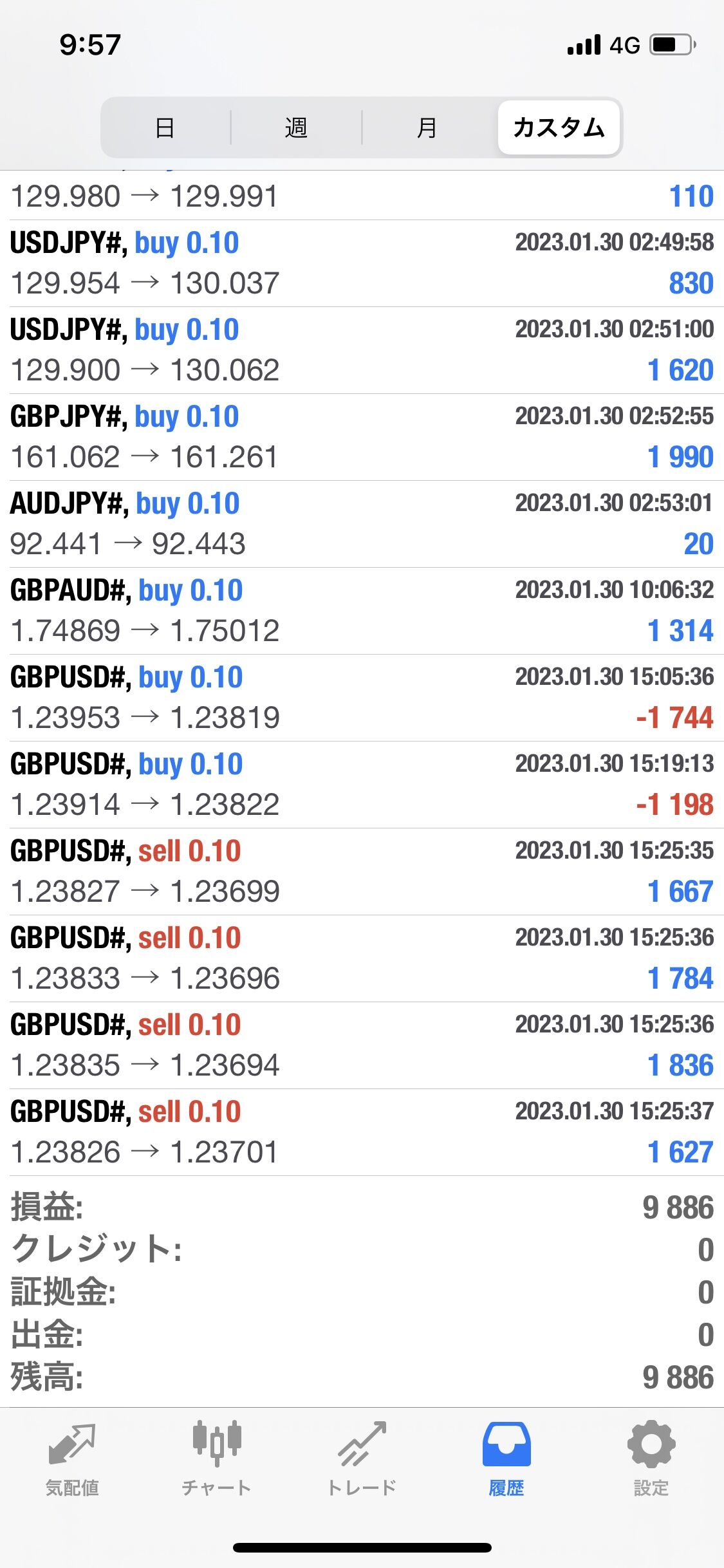Open the GBPAUD# buy 0.10 trade row
This screenshot has width=724, height=1568.
click(x=362, y=611)
